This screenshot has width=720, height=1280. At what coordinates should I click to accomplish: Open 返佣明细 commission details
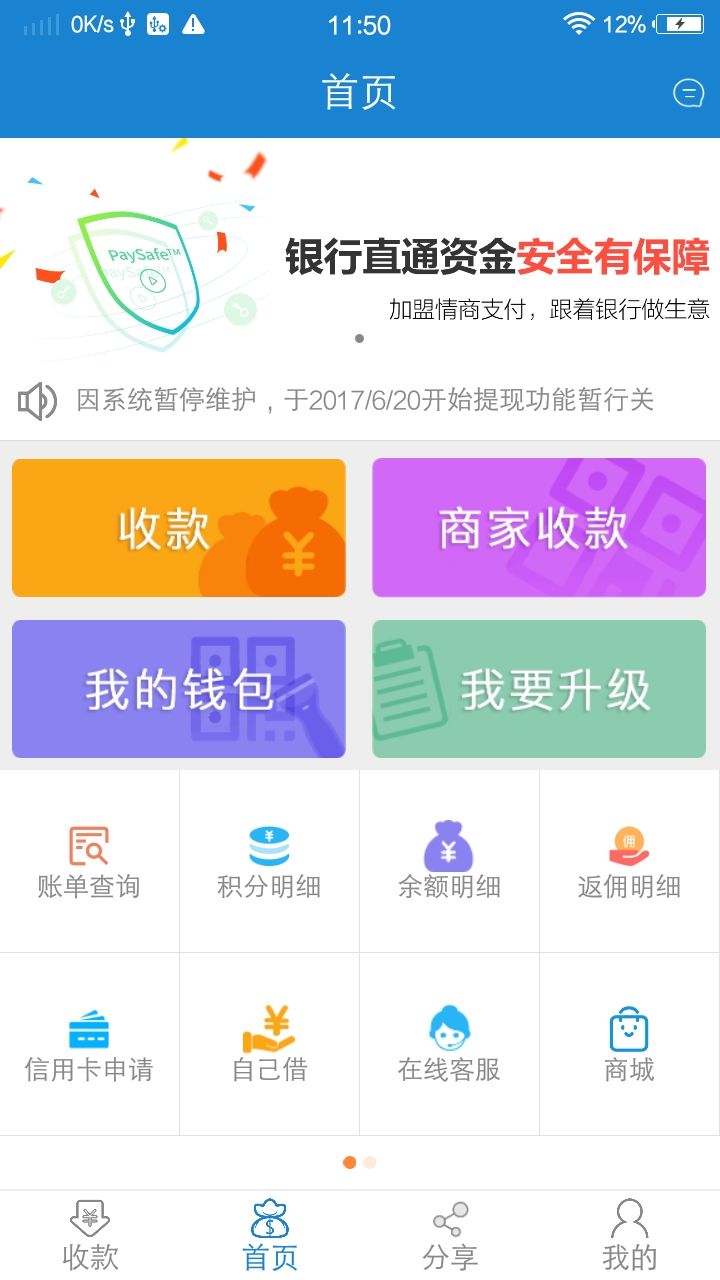click(629, 862)
